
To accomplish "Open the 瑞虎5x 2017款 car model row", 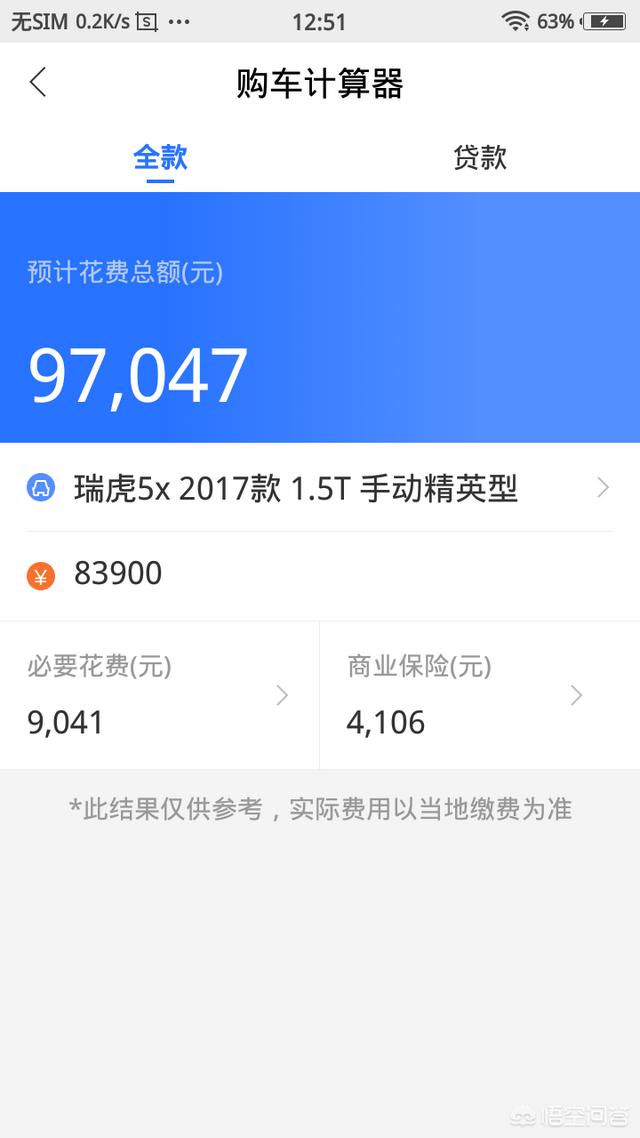I will coord(320,488).
